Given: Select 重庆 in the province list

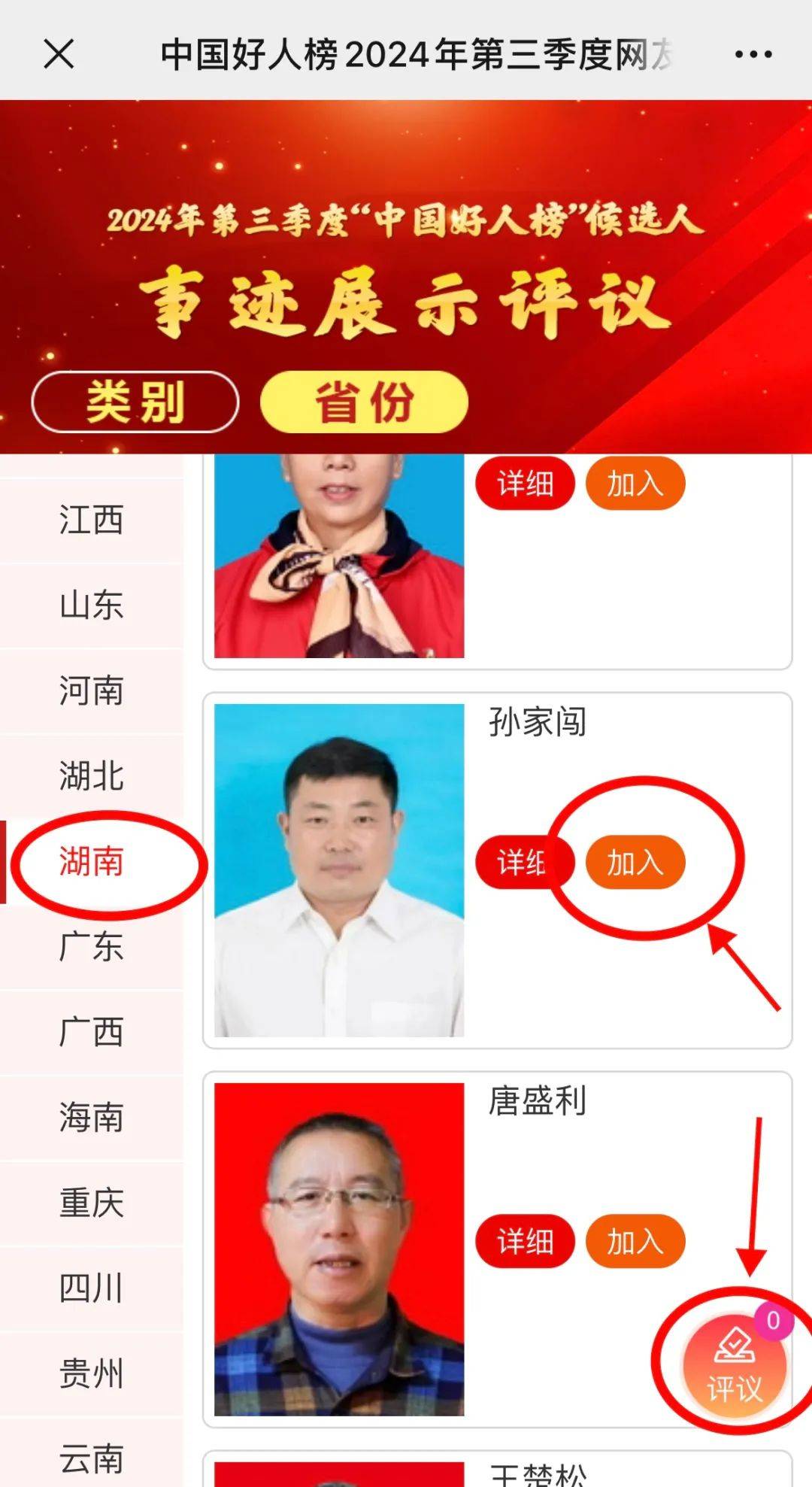Looking at the screenshot, I should click(x=91, y=1203).
